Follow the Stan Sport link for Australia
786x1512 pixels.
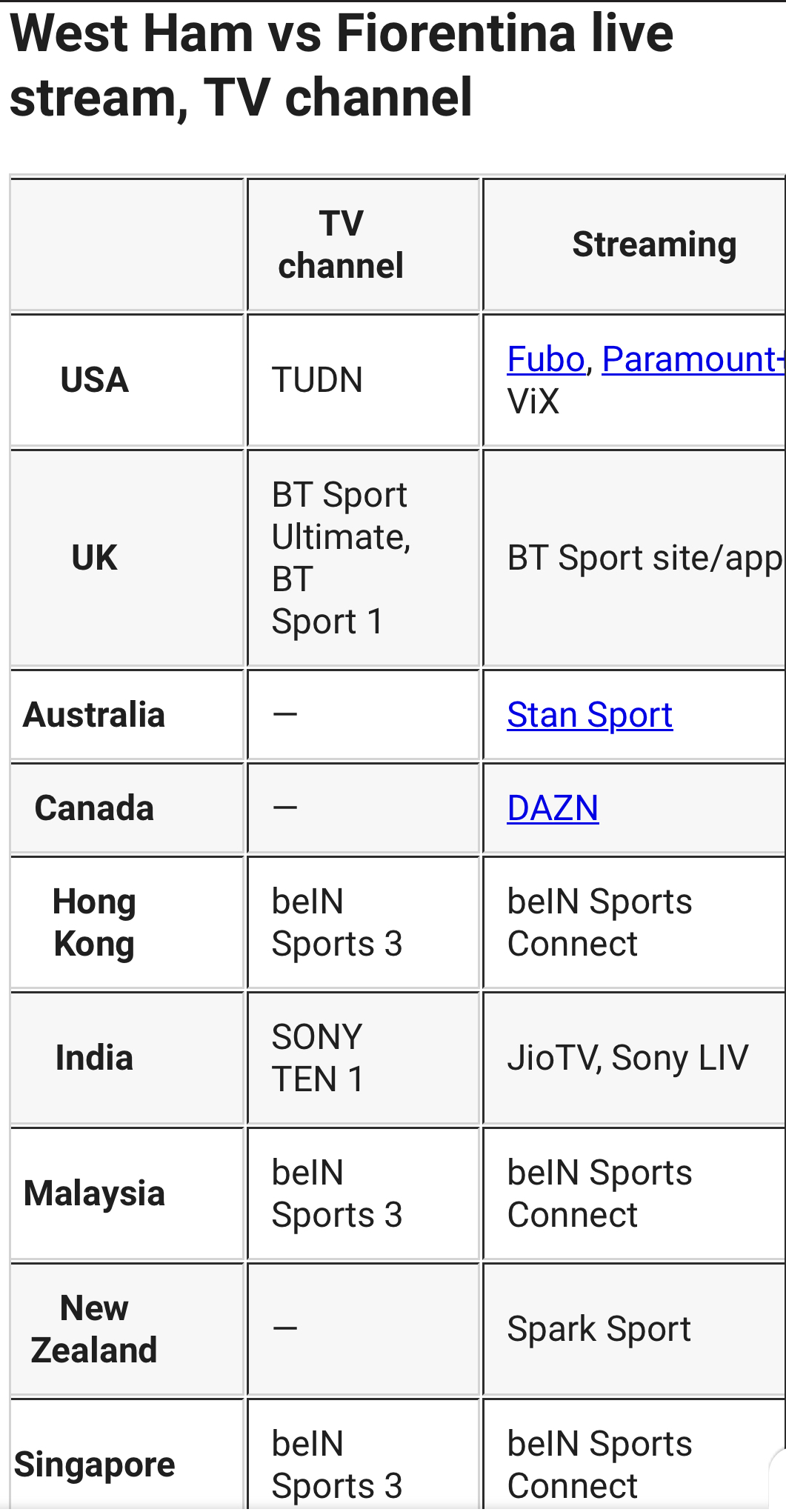pyautogui.click(x=590, y=716)
